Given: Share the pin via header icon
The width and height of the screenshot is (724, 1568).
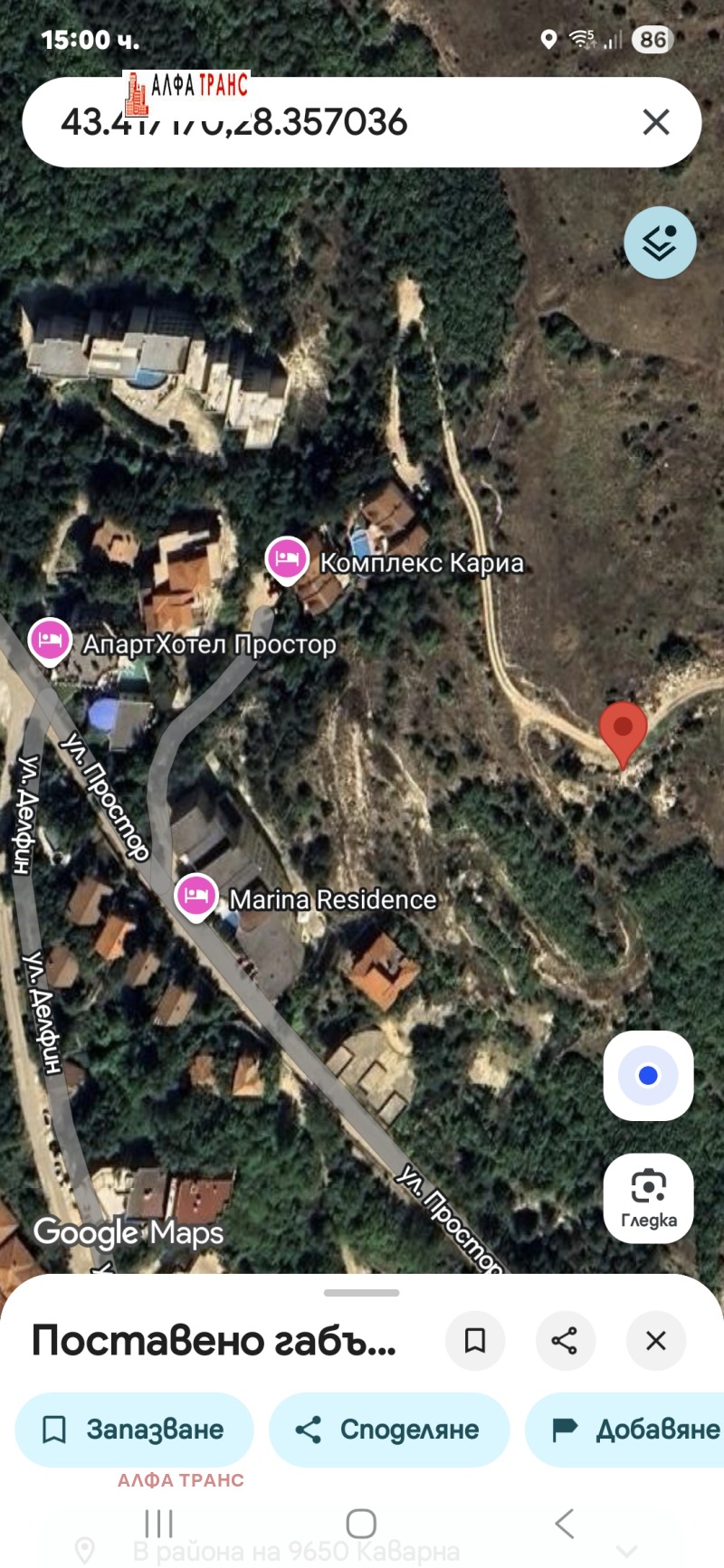Looking at the screenshot, I should click(x=565, y=1340).
